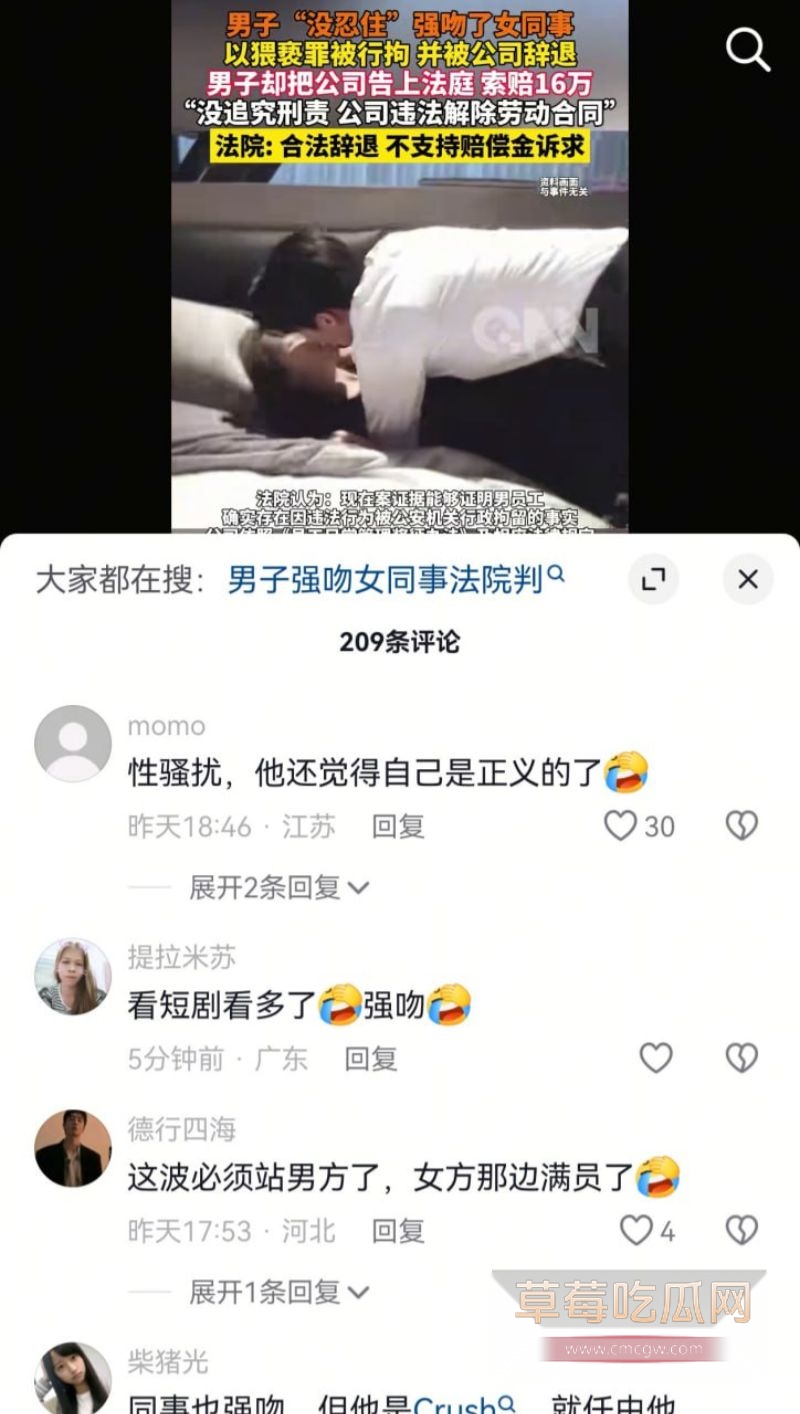The height and width of the screenshot is (1414, 800).
Task: Click the dislike icon on 提拉米苏's comment
Action: pyautogui.click(x=741, y=1057)
